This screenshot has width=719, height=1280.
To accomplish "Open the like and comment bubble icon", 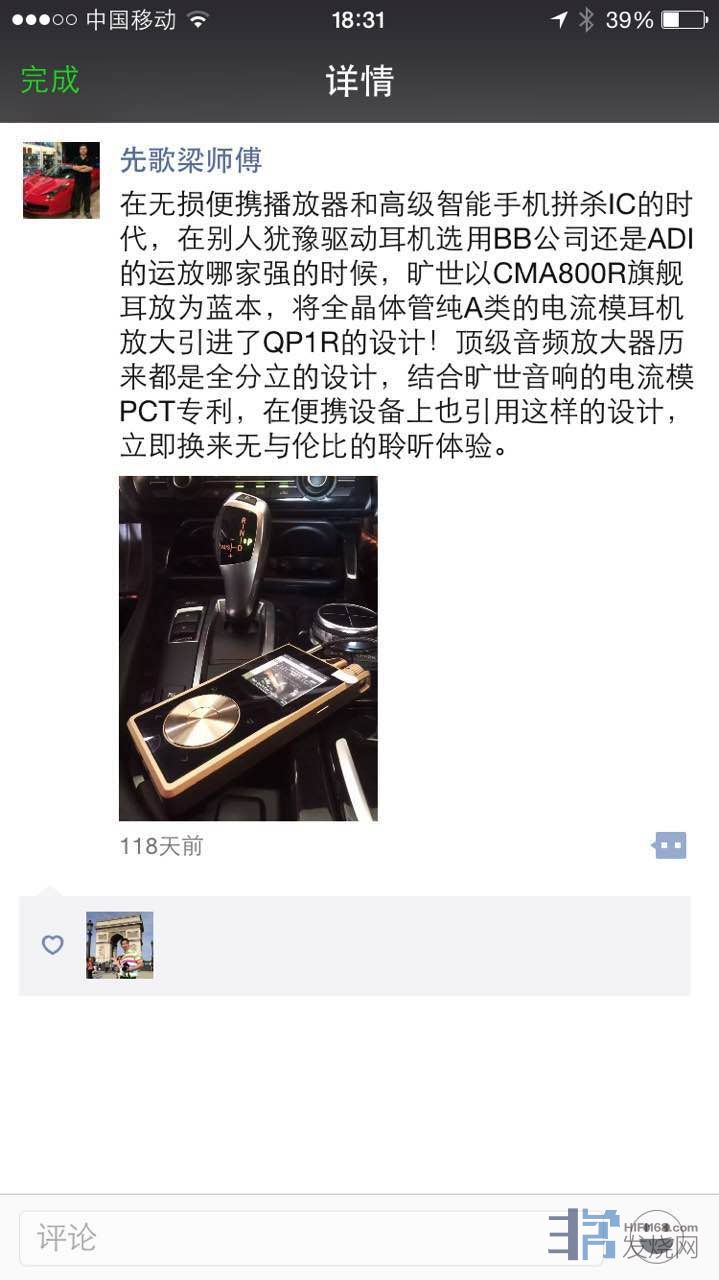I will click(x=669, y=846).
